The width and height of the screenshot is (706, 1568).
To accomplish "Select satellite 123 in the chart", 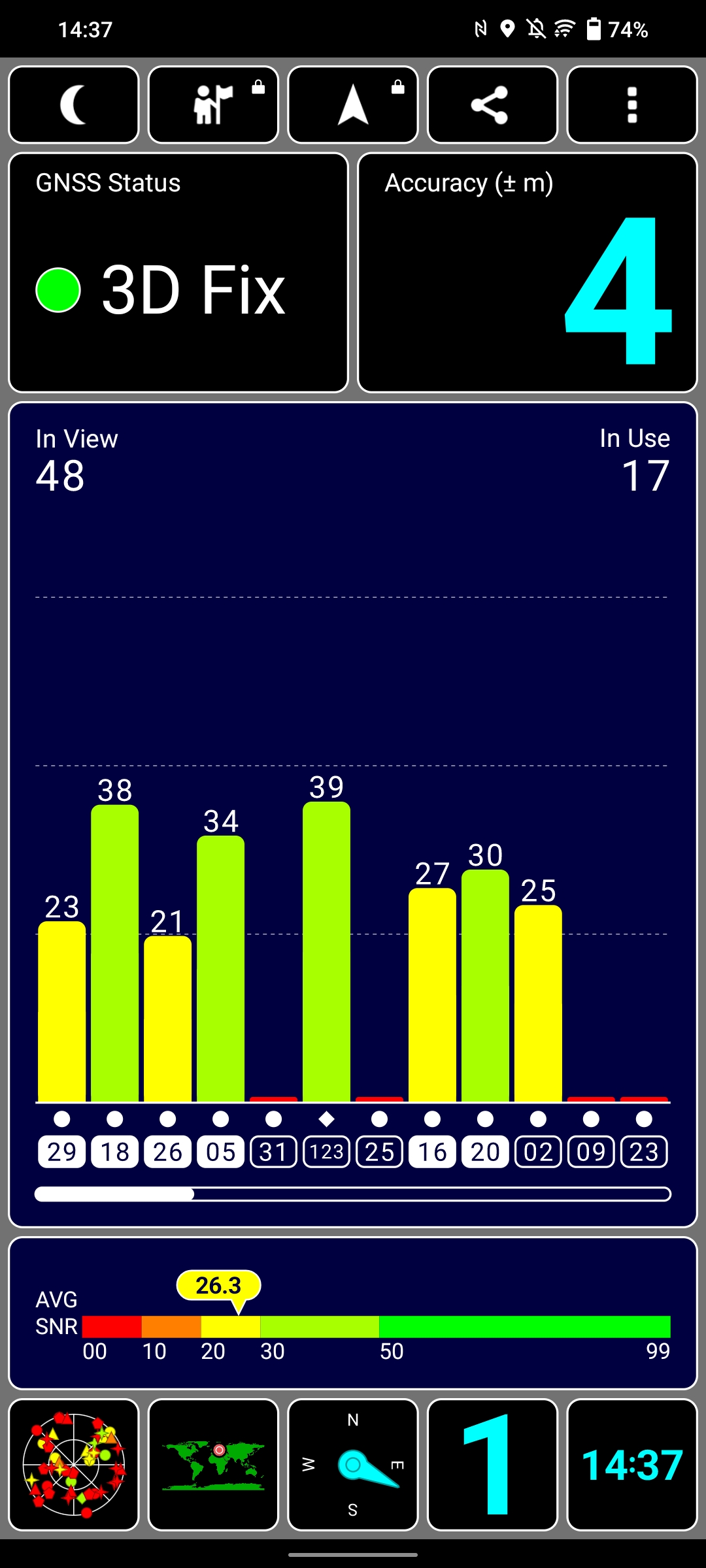I will 327,1151.
